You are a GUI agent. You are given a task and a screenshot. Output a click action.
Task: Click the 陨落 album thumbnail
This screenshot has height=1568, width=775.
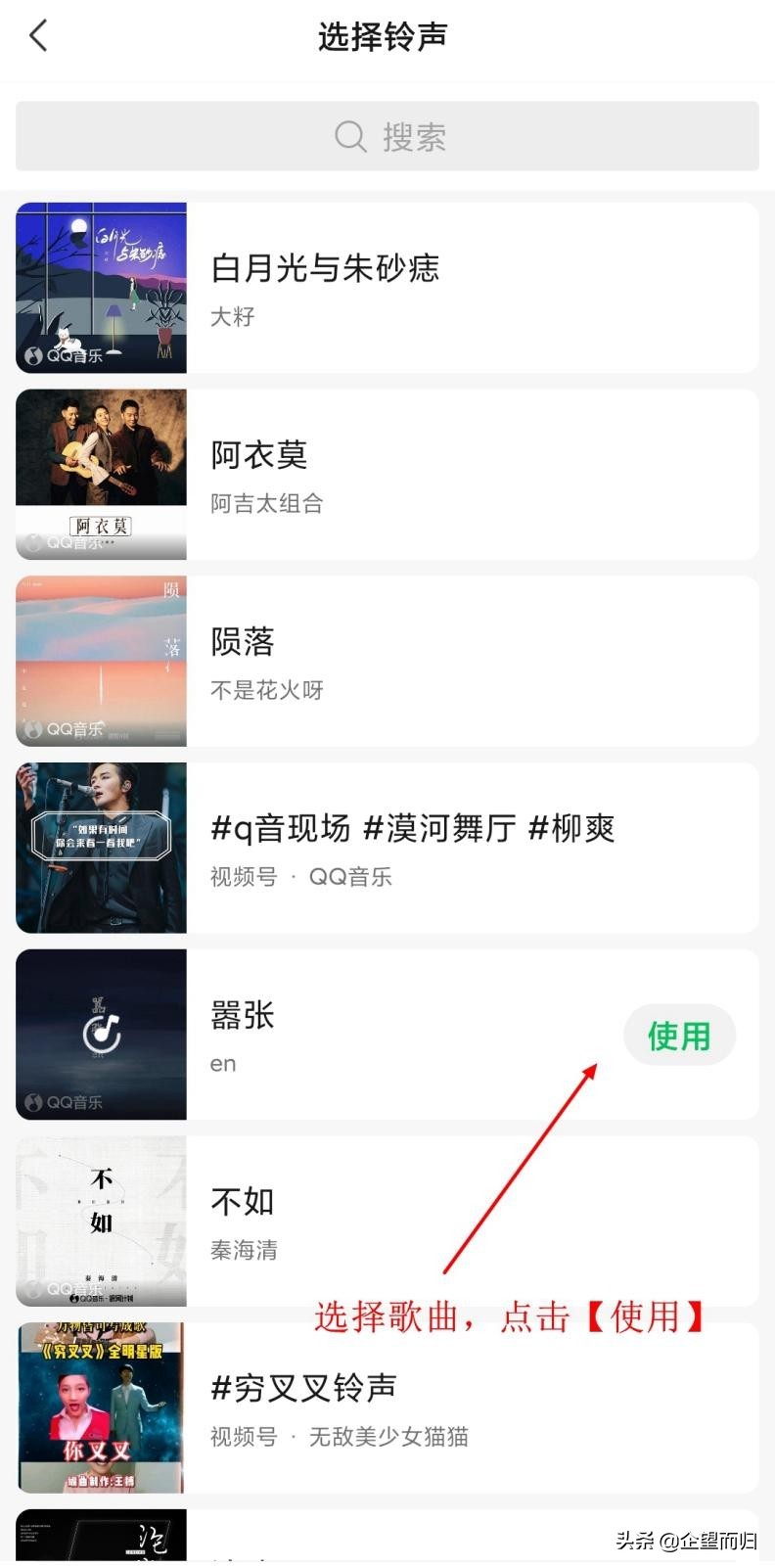tap(101, 660)
